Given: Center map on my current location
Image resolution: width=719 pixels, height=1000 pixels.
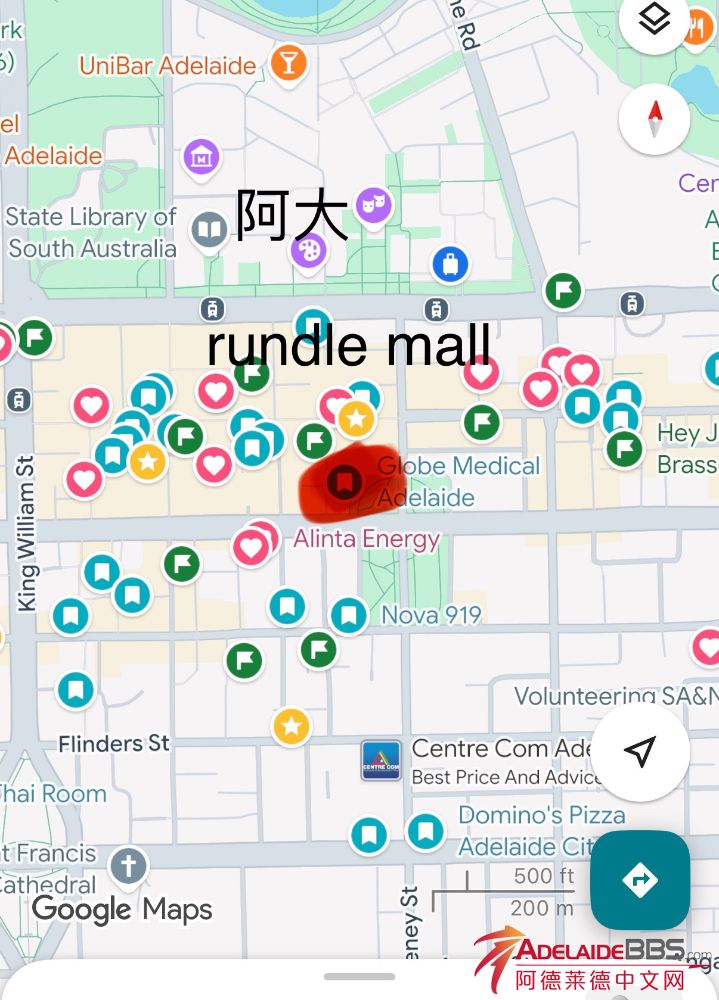Looking at the screenshot, I should pyautogui.click(x=640, y=751).
